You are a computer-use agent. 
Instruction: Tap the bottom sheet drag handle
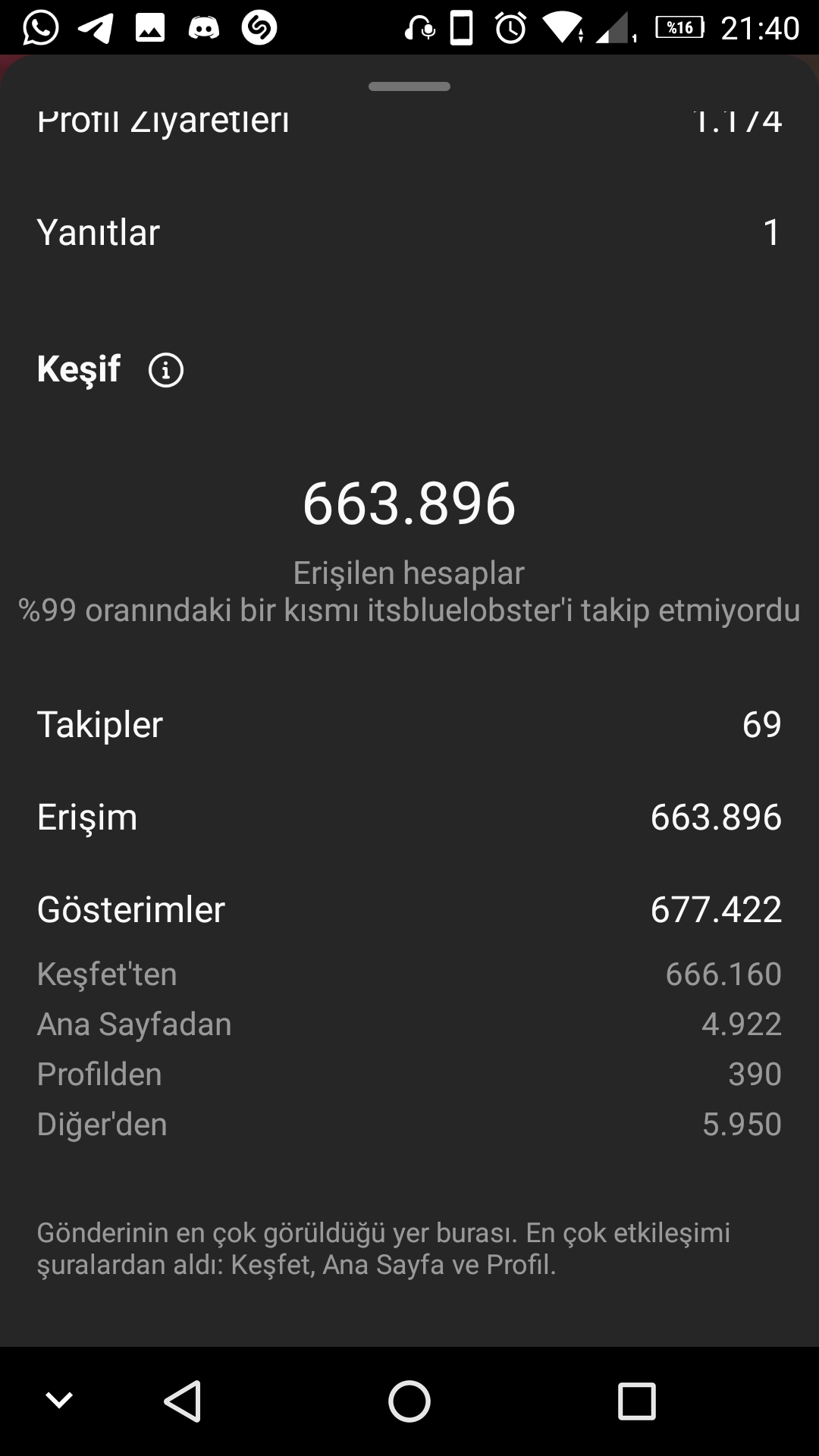(409, 86)
